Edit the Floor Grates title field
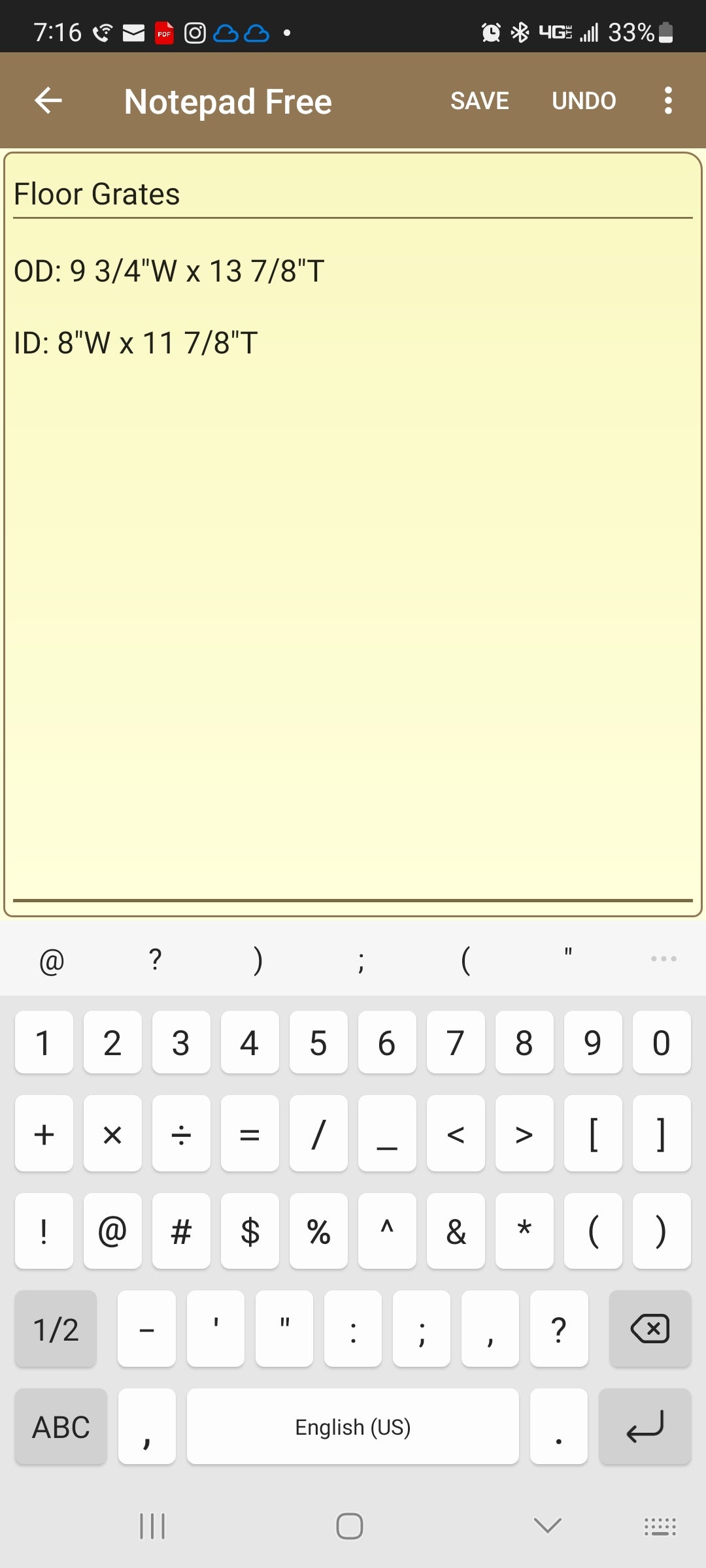Screen dimensions: 706x1568 (x=353, y=194)
